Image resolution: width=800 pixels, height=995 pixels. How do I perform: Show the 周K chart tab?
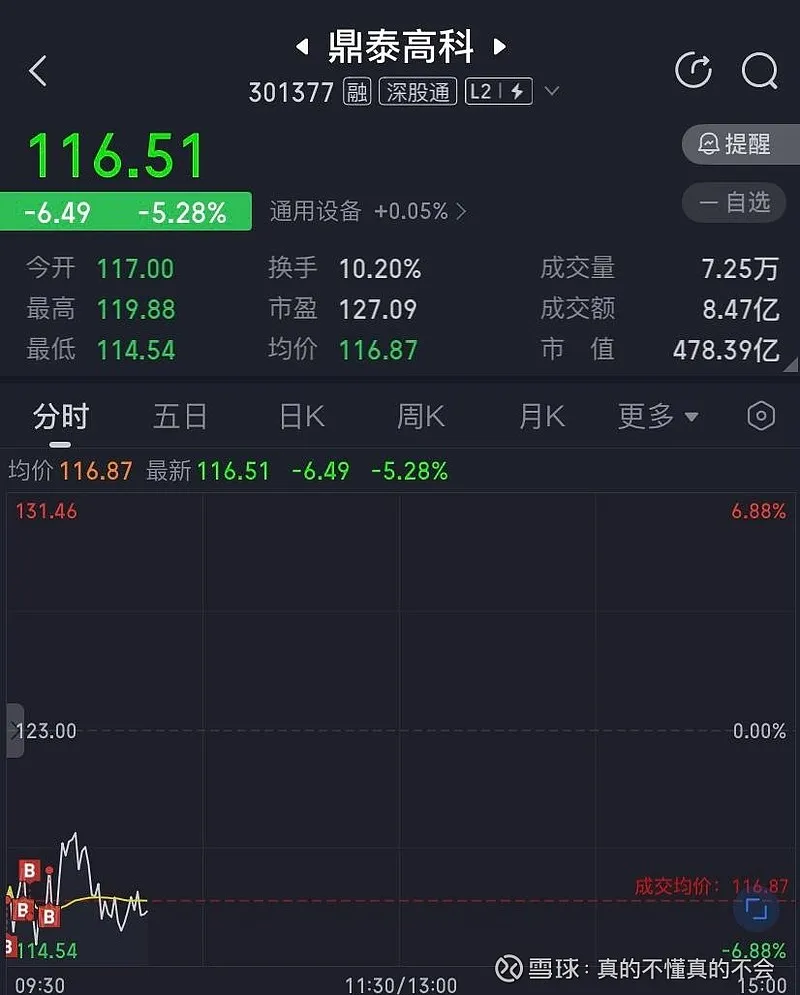tap(421, 416)
